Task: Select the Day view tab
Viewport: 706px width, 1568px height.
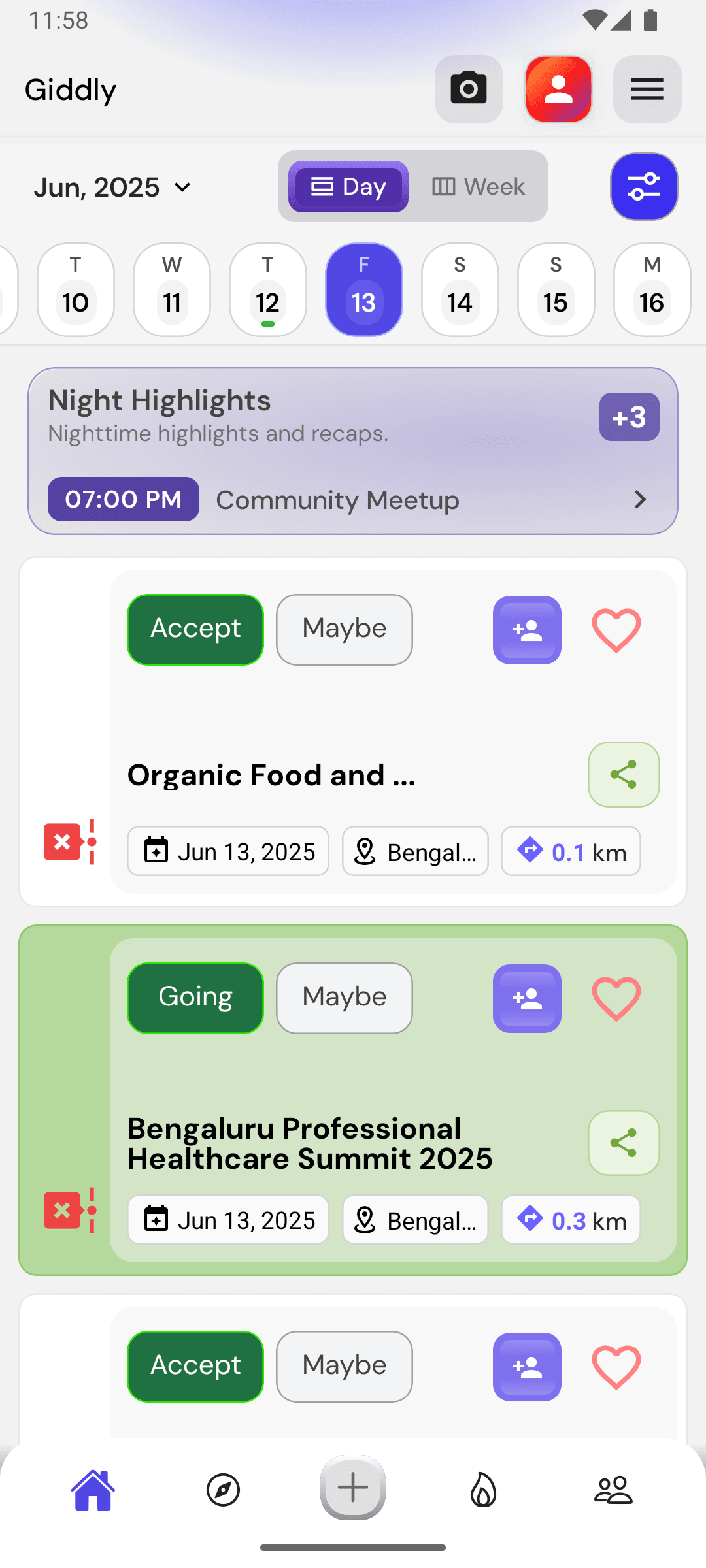Action: (348, 186)
